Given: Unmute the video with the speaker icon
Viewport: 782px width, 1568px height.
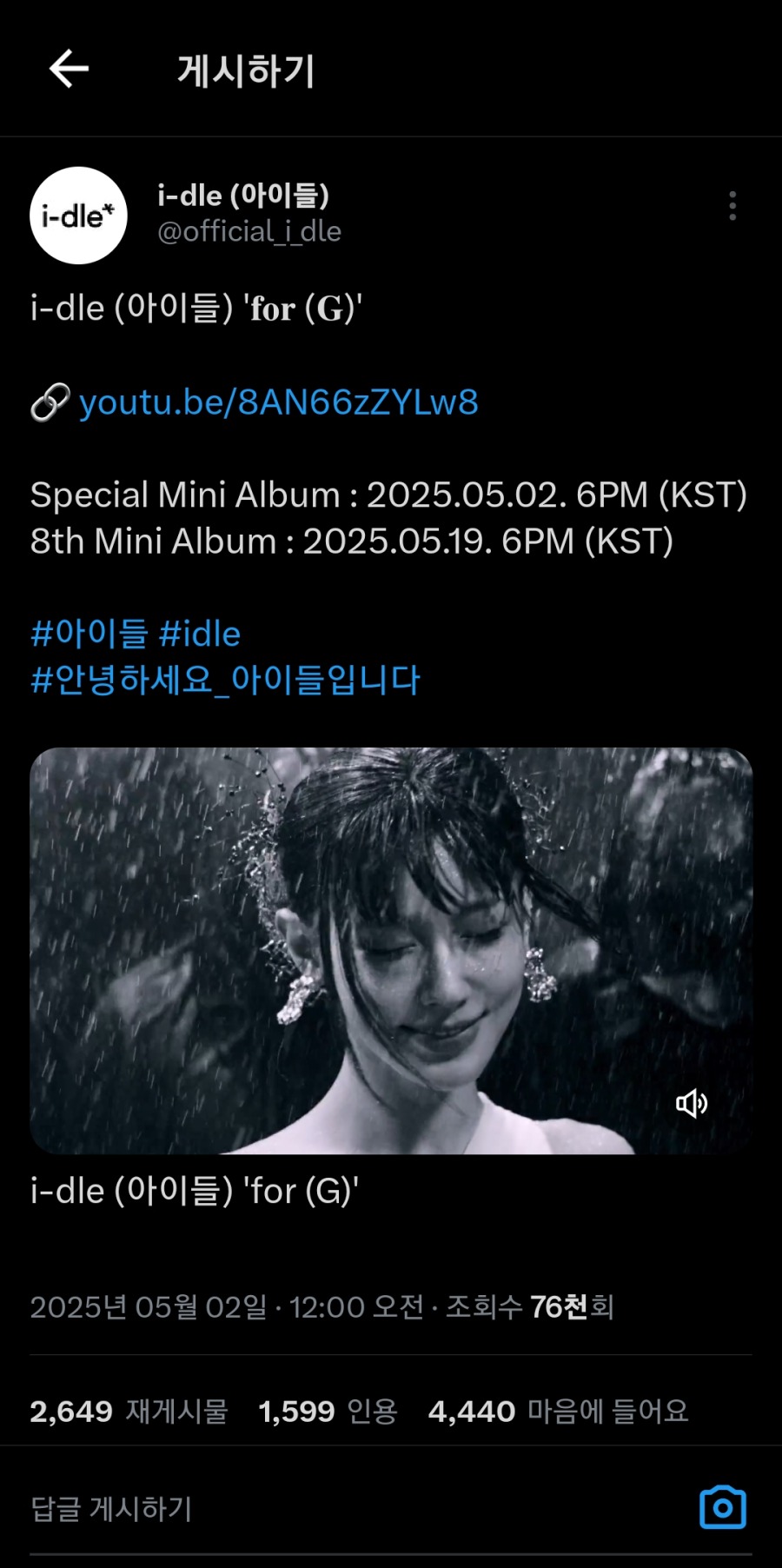Looking at the screenshot, I should point(692,1104).
